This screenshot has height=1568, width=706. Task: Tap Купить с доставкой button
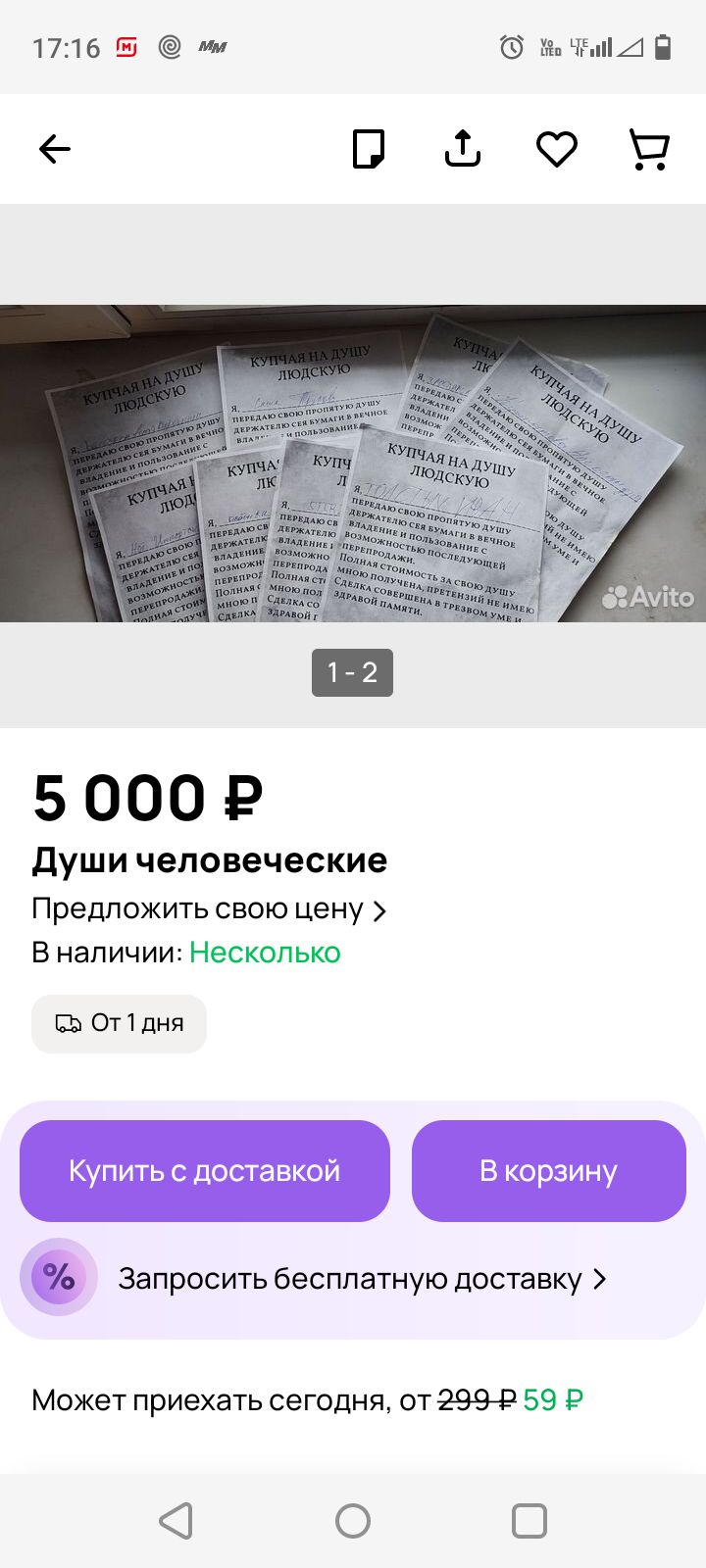pos(205,1171)
